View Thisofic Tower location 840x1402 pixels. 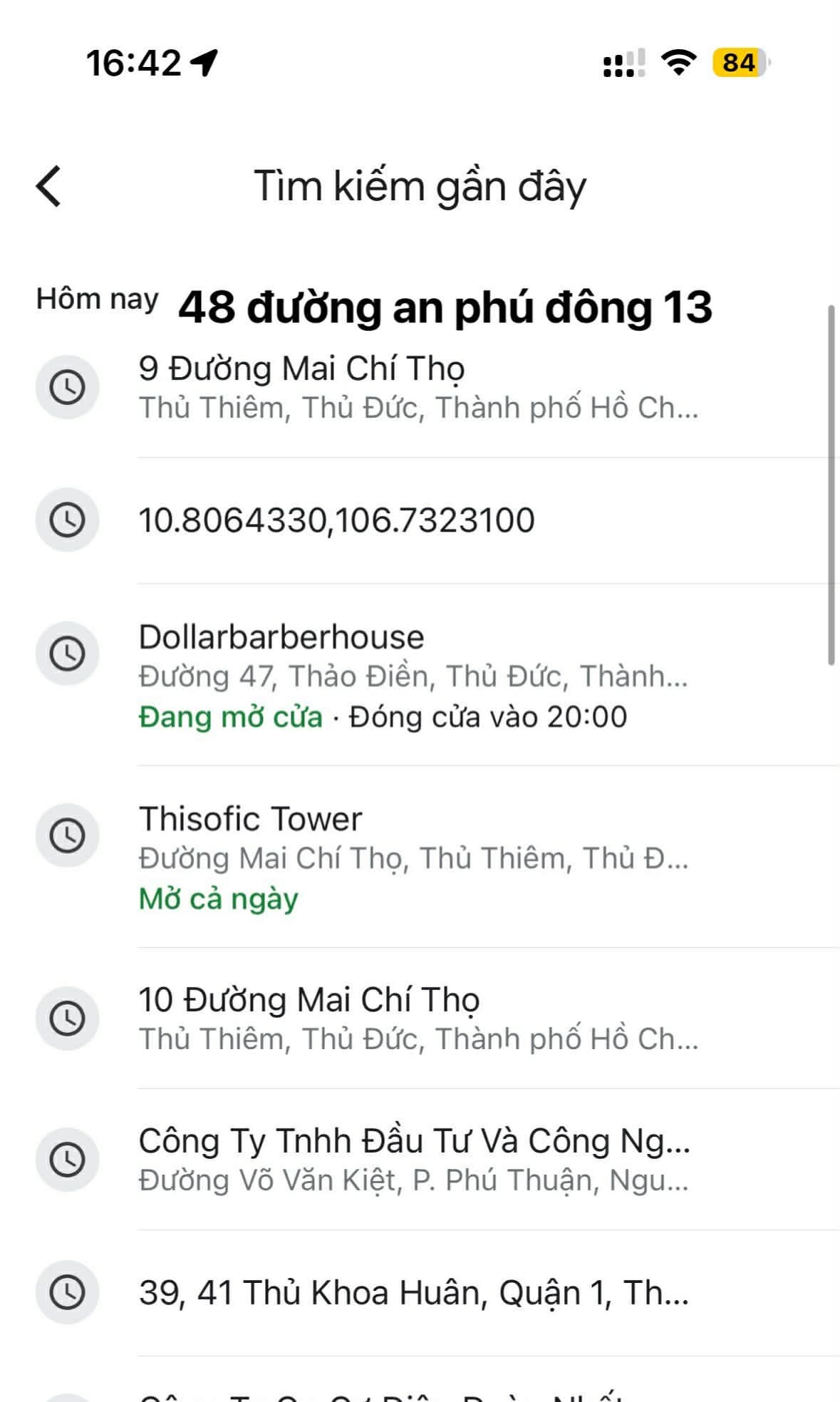(413, 857)
